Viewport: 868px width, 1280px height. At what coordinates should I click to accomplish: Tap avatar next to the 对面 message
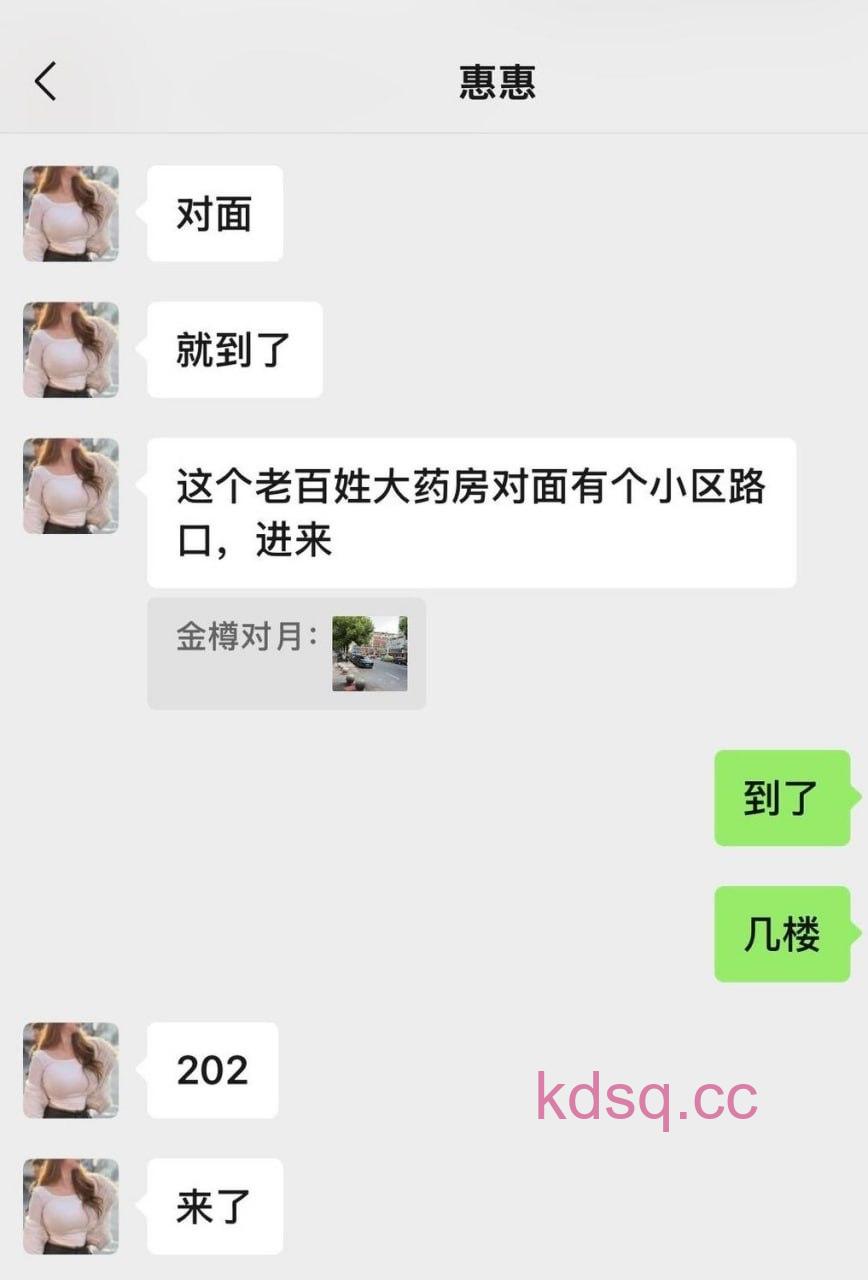70,213
